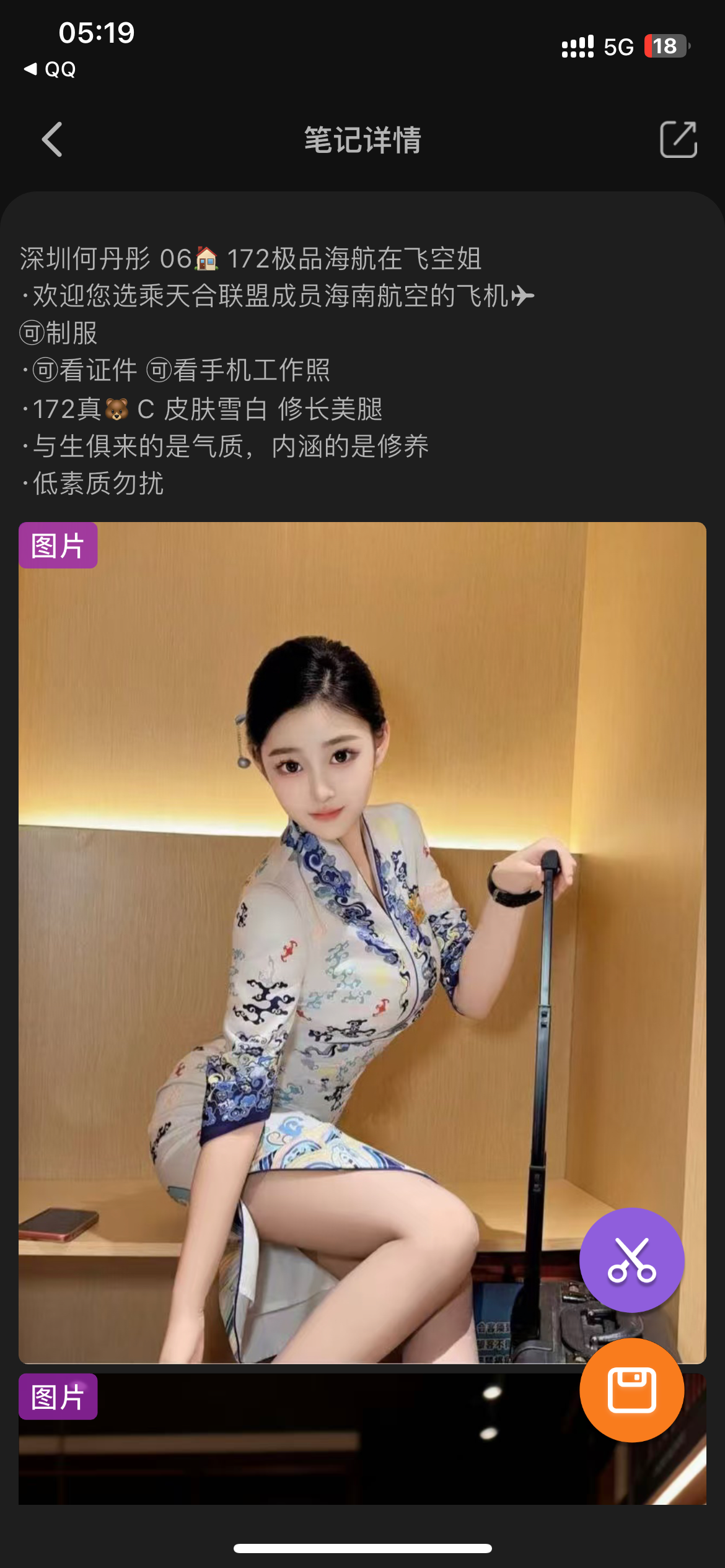This screenshot has height=1568, width=725.
Task: Go back from the note details page
Action: [x=52, y=139]
